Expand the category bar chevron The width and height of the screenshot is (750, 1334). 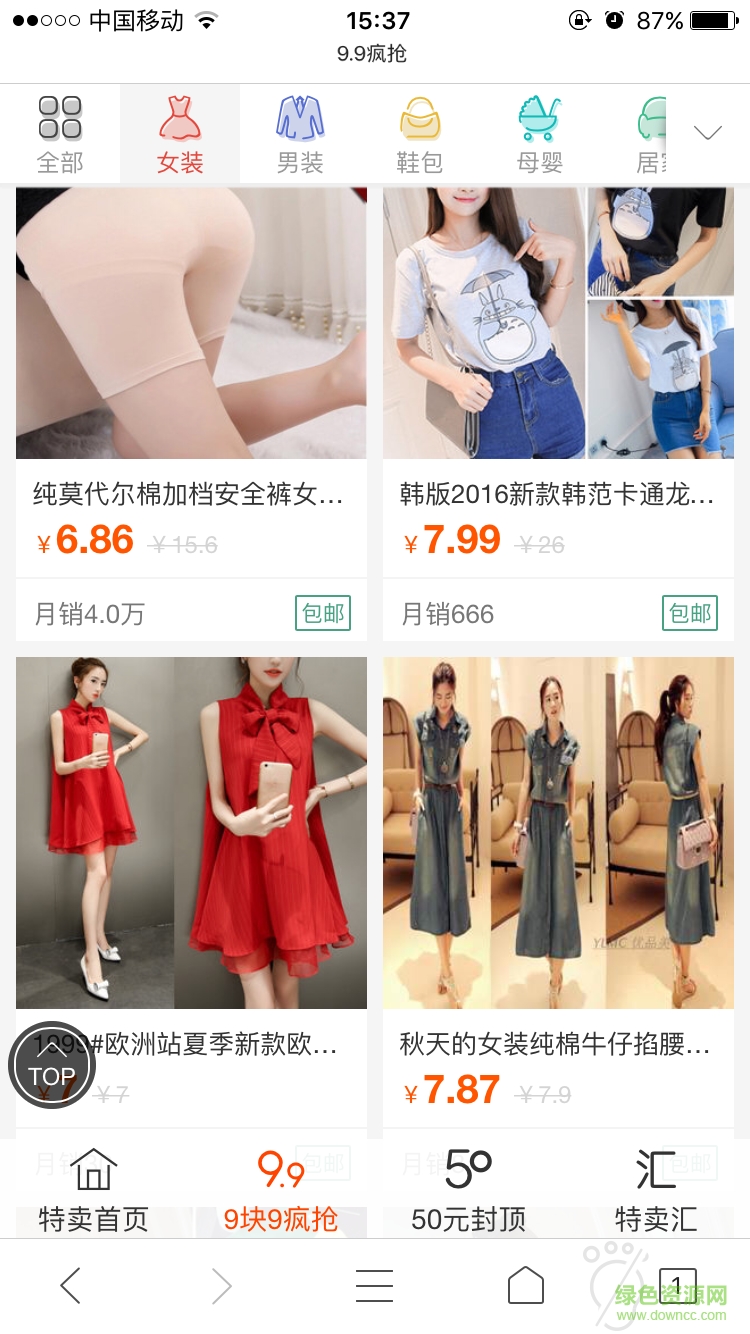point(708,131)
